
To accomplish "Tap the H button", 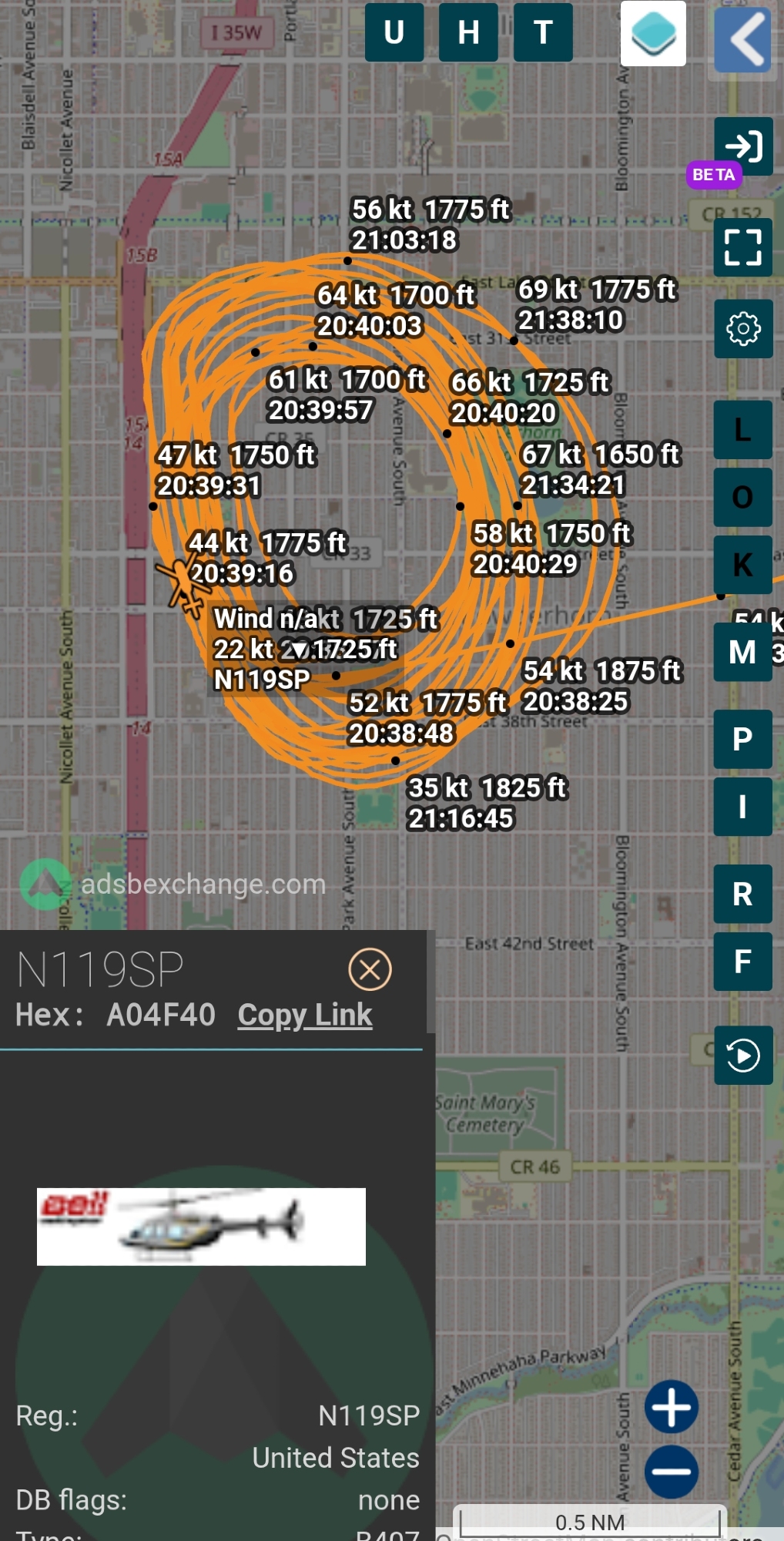I will point(468,32).
